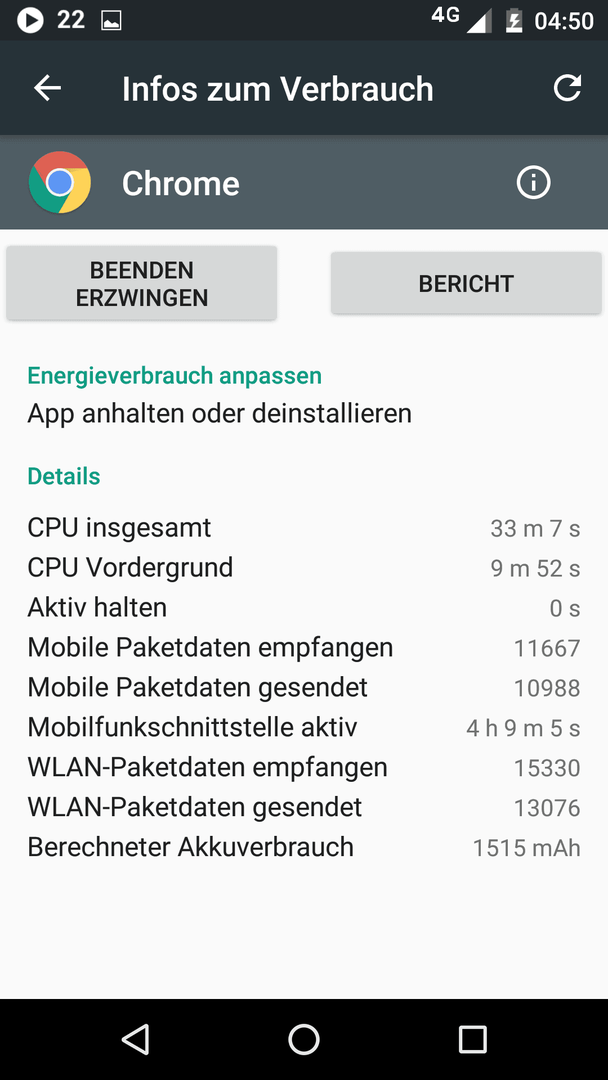Tap the system home button

(304, 1039)
